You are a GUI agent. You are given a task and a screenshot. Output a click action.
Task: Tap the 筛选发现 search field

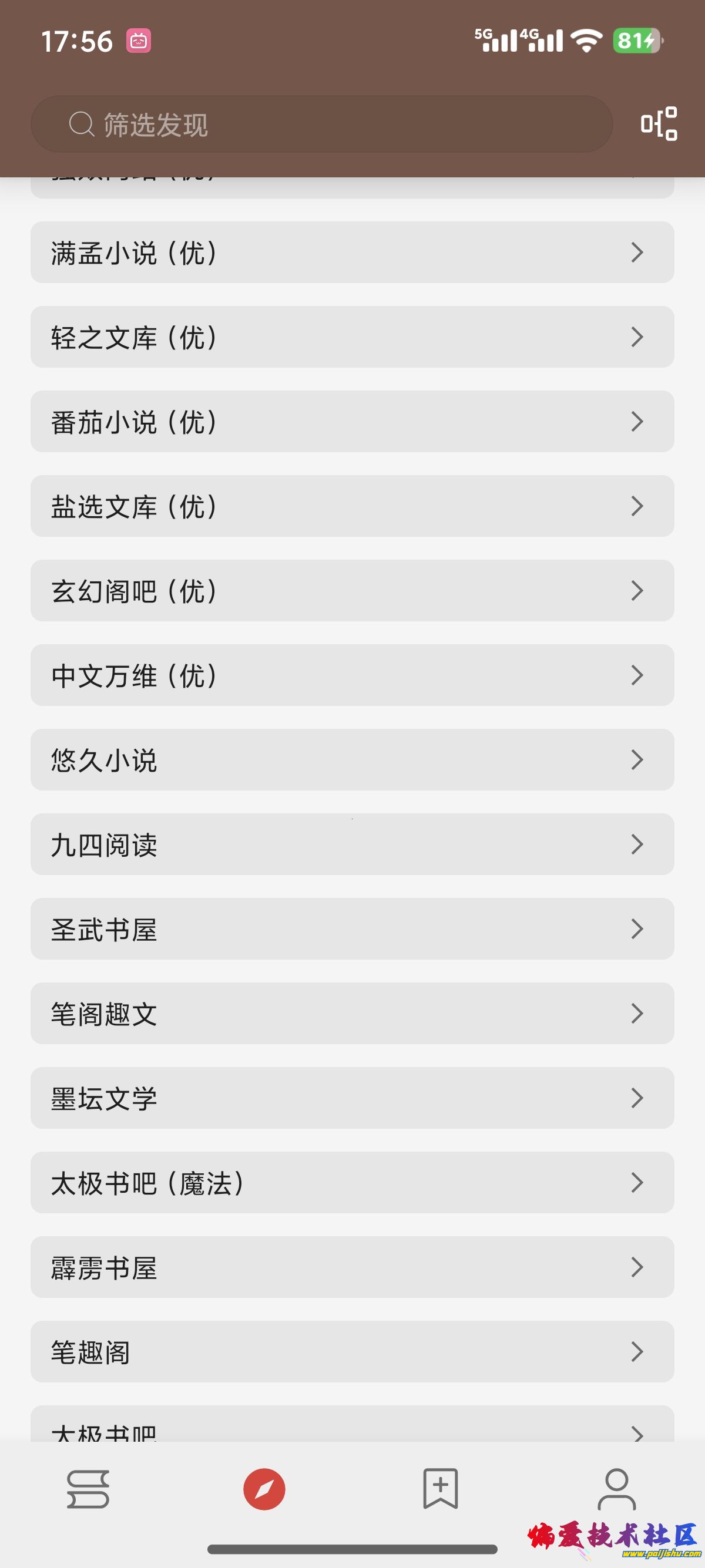pyautogui.click(x=321, y=124)
